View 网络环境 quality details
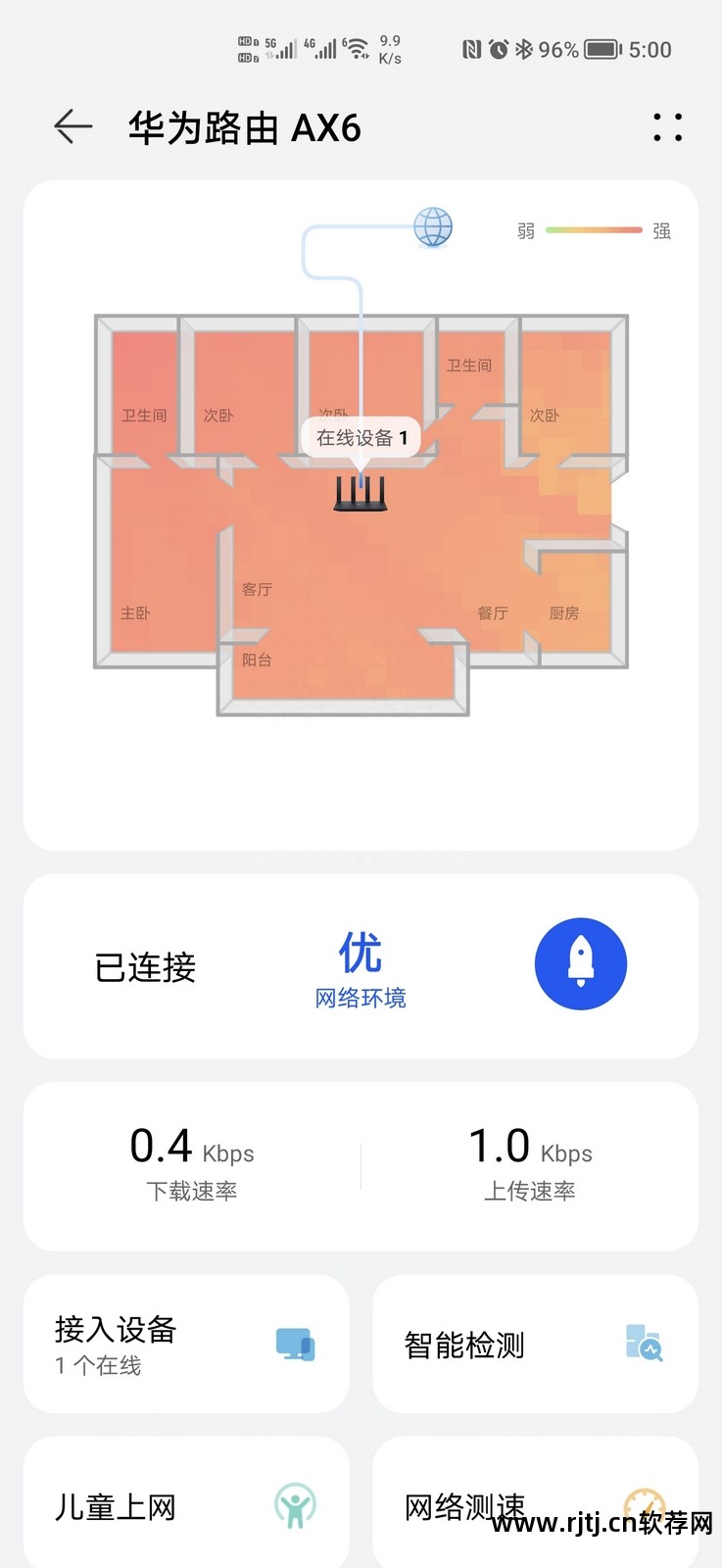 (x=360, y=968)
